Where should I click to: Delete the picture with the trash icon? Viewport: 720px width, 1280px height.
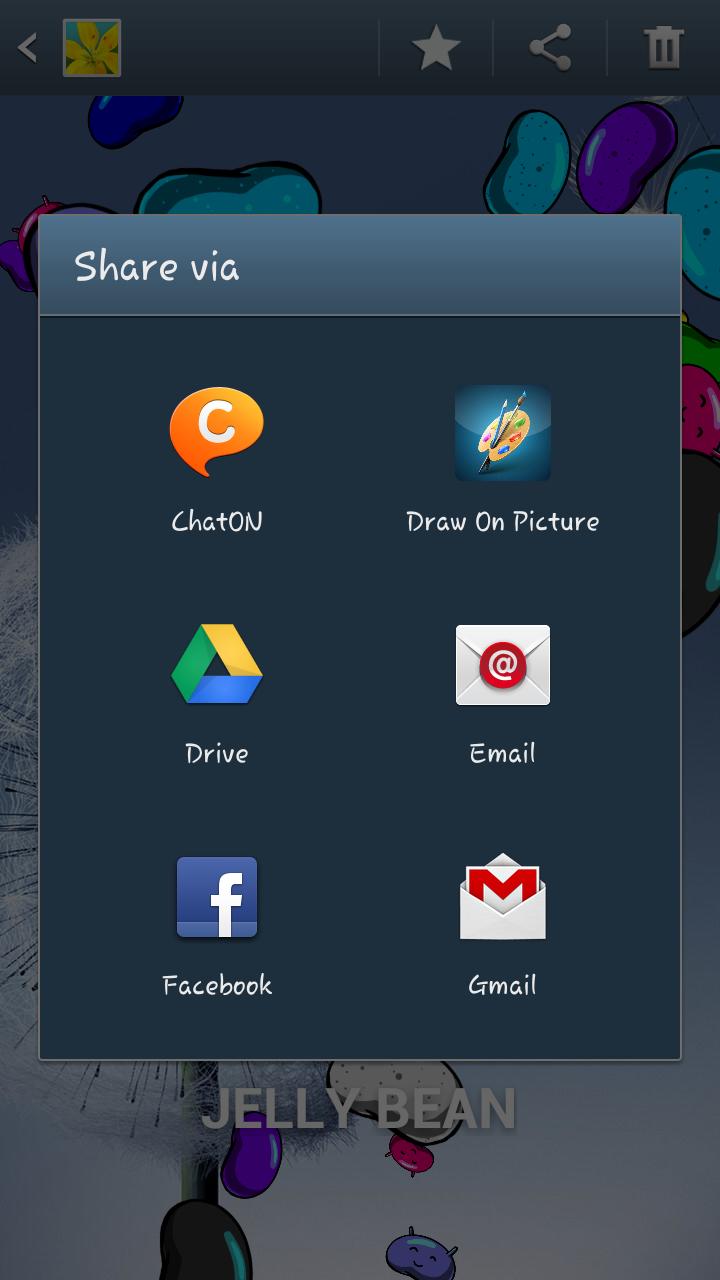tap(663, 48)
